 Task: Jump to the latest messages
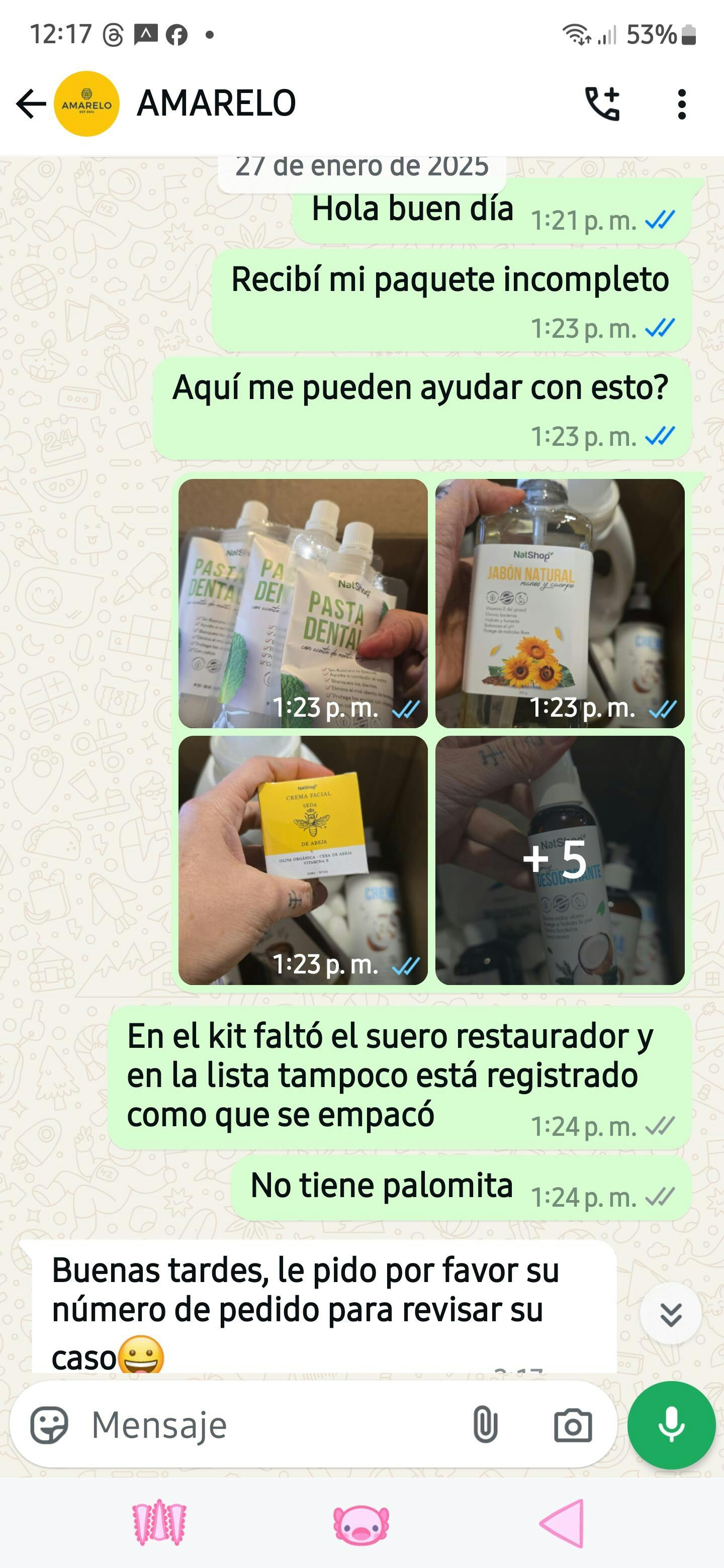670,1315
